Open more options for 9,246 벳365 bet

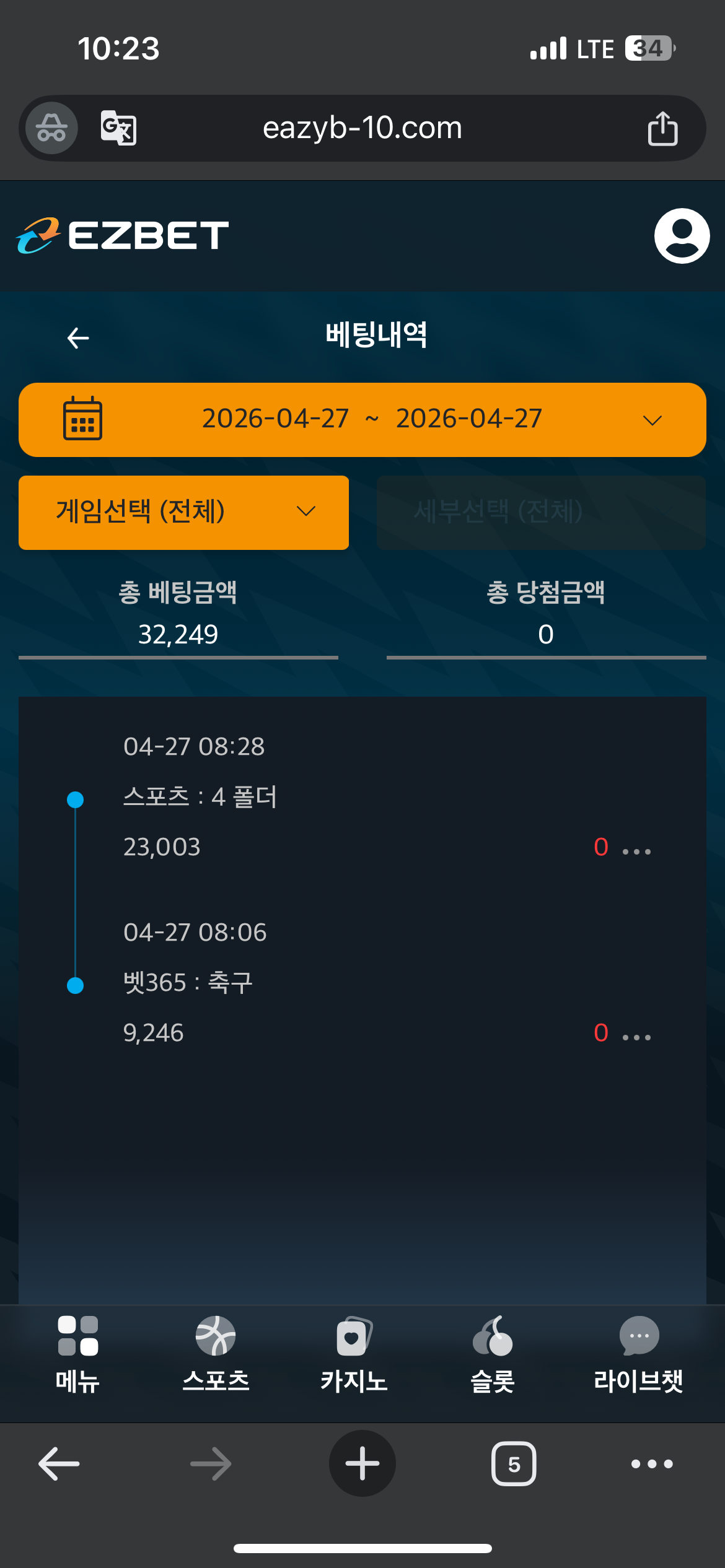tap(636, 1037)
